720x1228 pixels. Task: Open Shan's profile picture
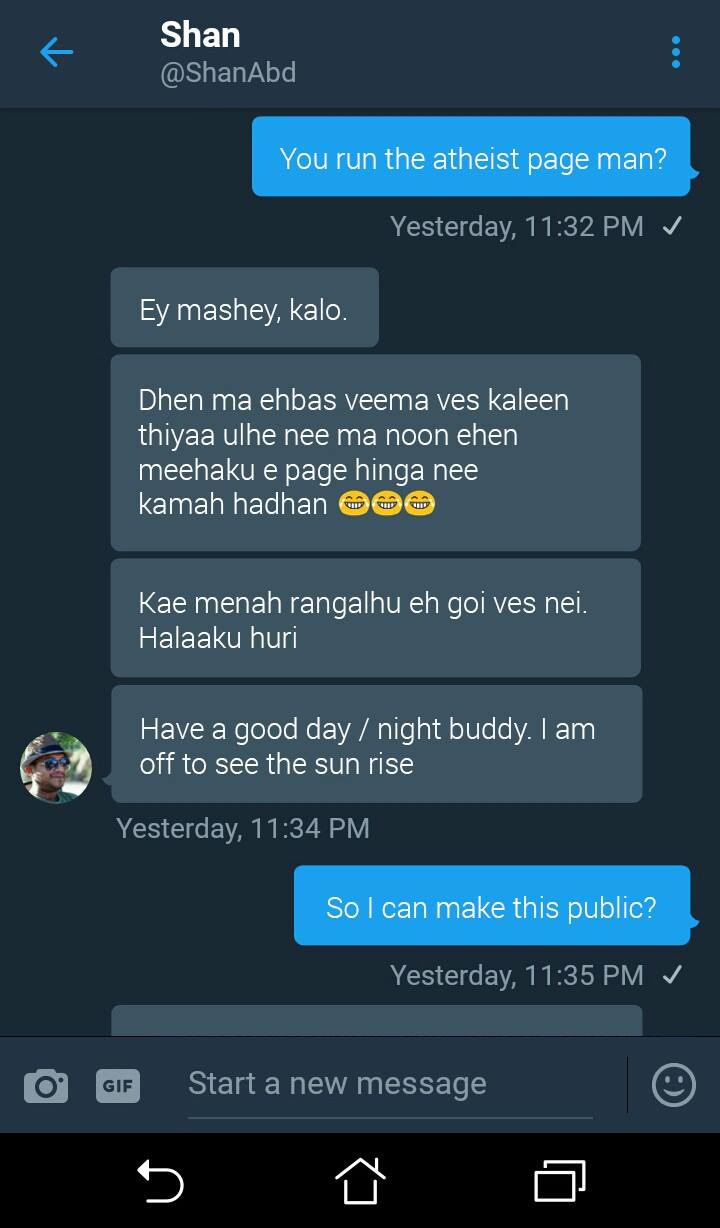56,767
